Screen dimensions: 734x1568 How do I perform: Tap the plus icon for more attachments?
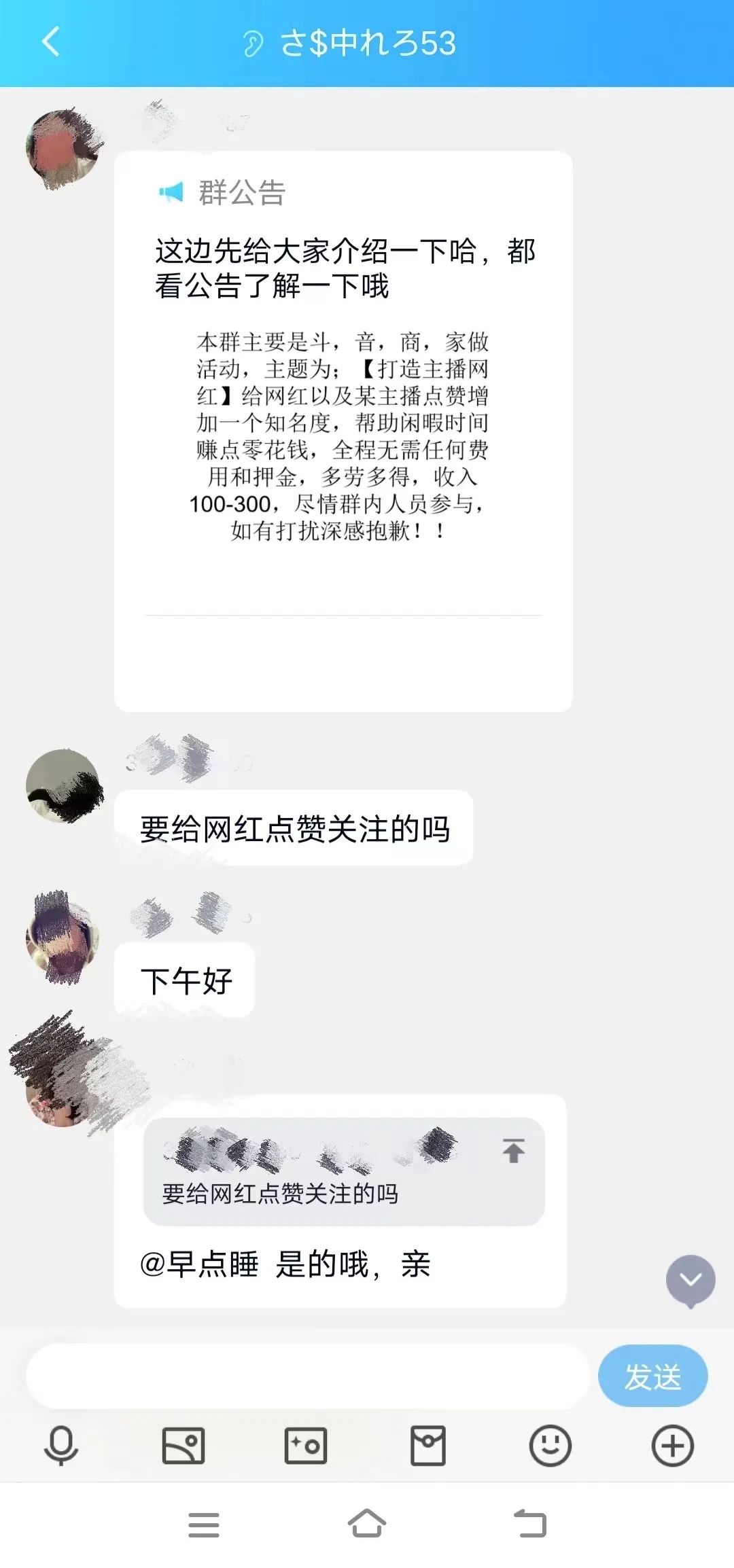point(671,1446)
